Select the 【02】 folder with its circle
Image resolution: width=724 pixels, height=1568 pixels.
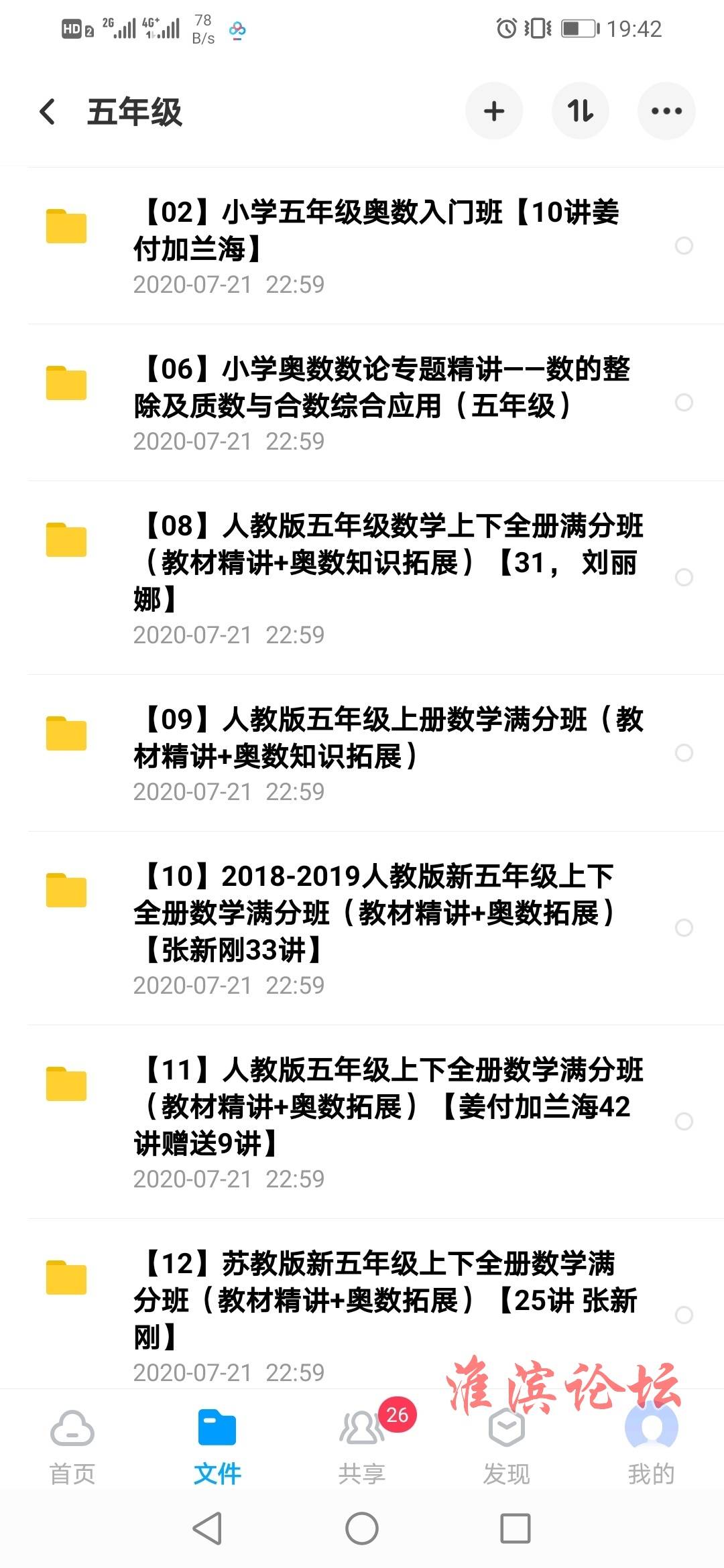[684, 246]
